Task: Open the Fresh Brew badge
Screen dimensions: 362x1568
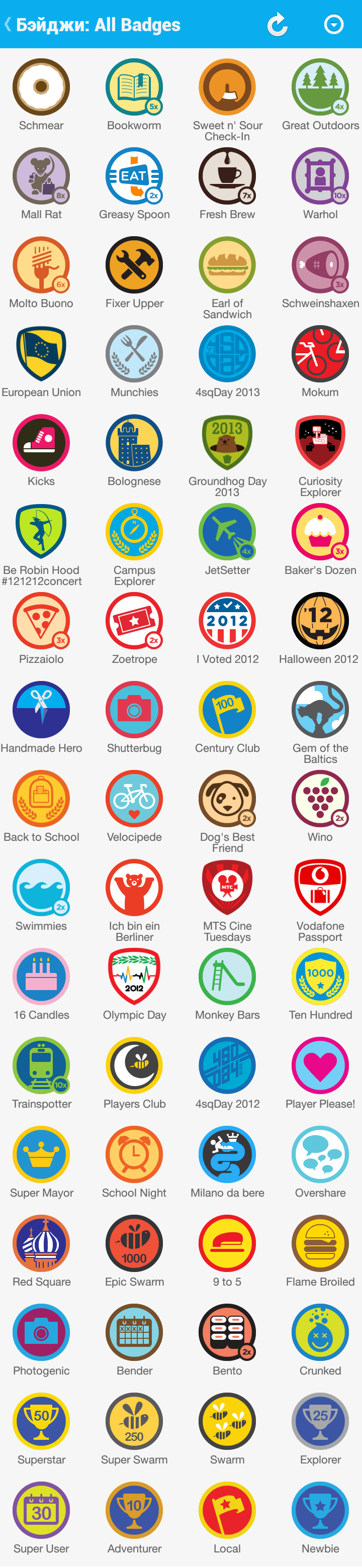Action: (227, 176)
